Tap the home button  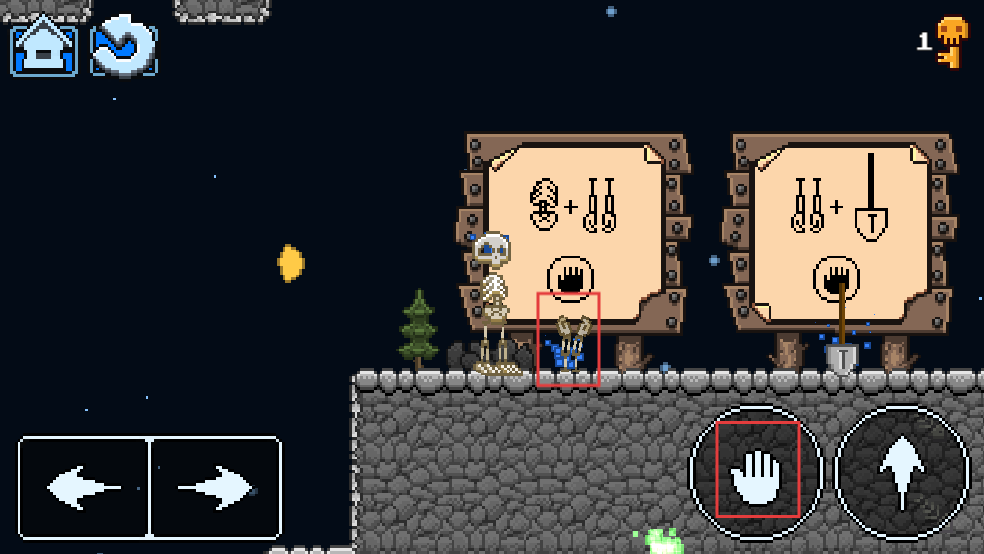[43, 48]
